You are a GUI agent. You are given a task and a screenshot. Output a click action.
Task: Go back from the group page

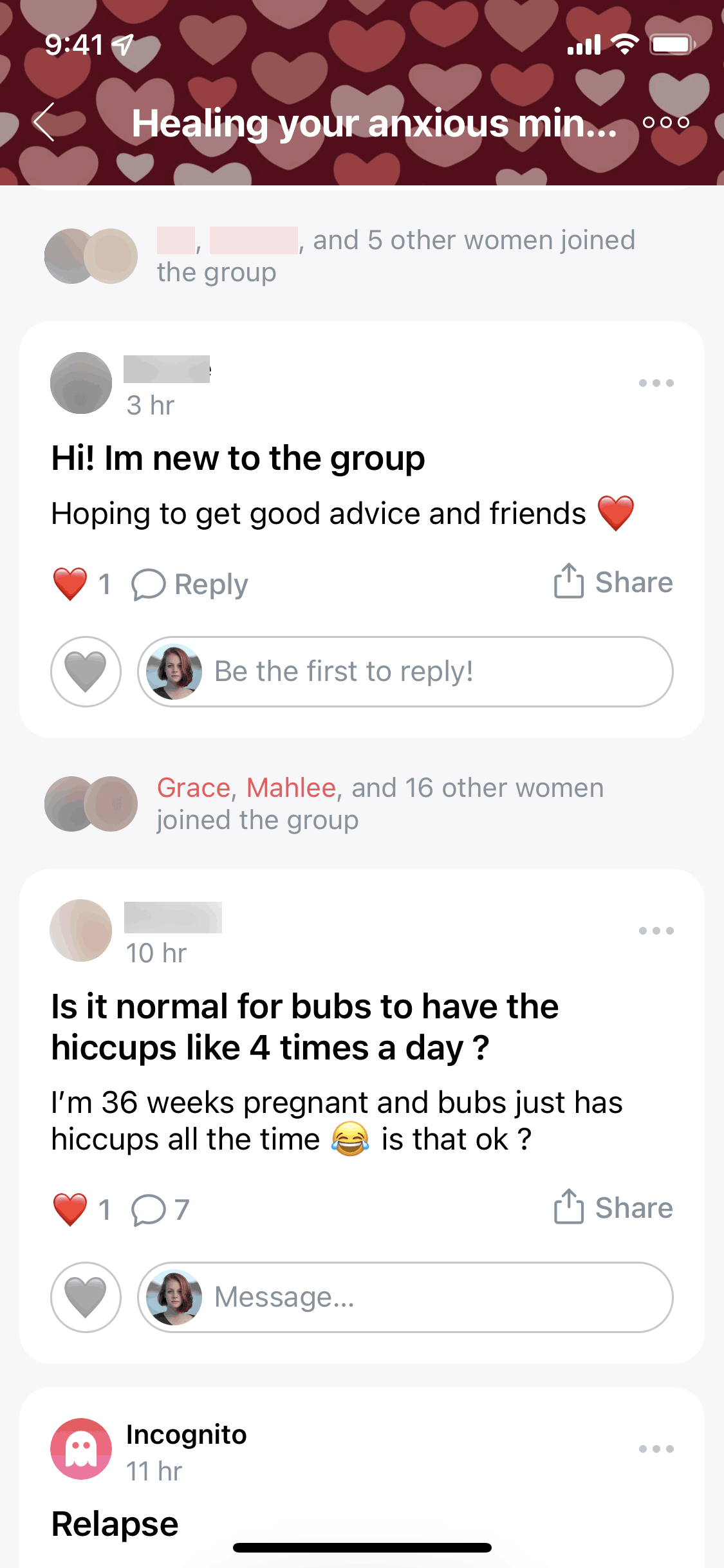click(x=44, y=122)
